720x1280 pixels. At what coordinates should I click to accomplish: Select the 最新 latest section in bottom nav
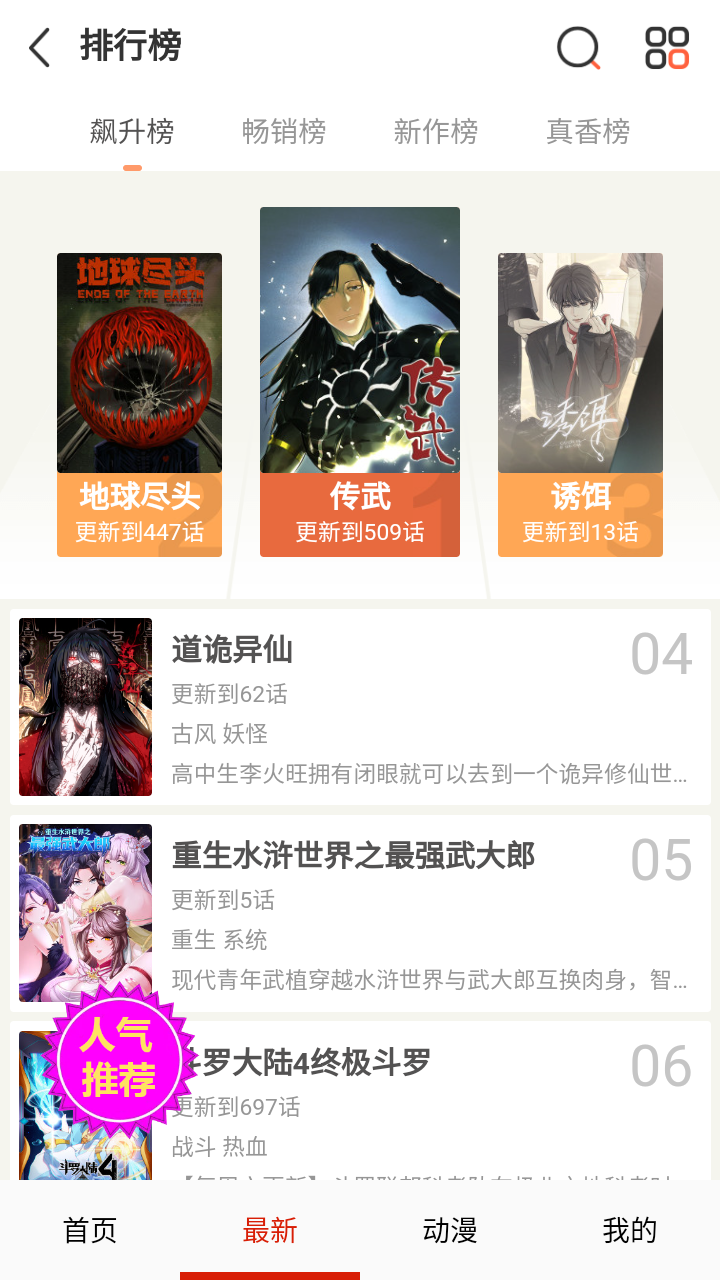point(268,1230)
